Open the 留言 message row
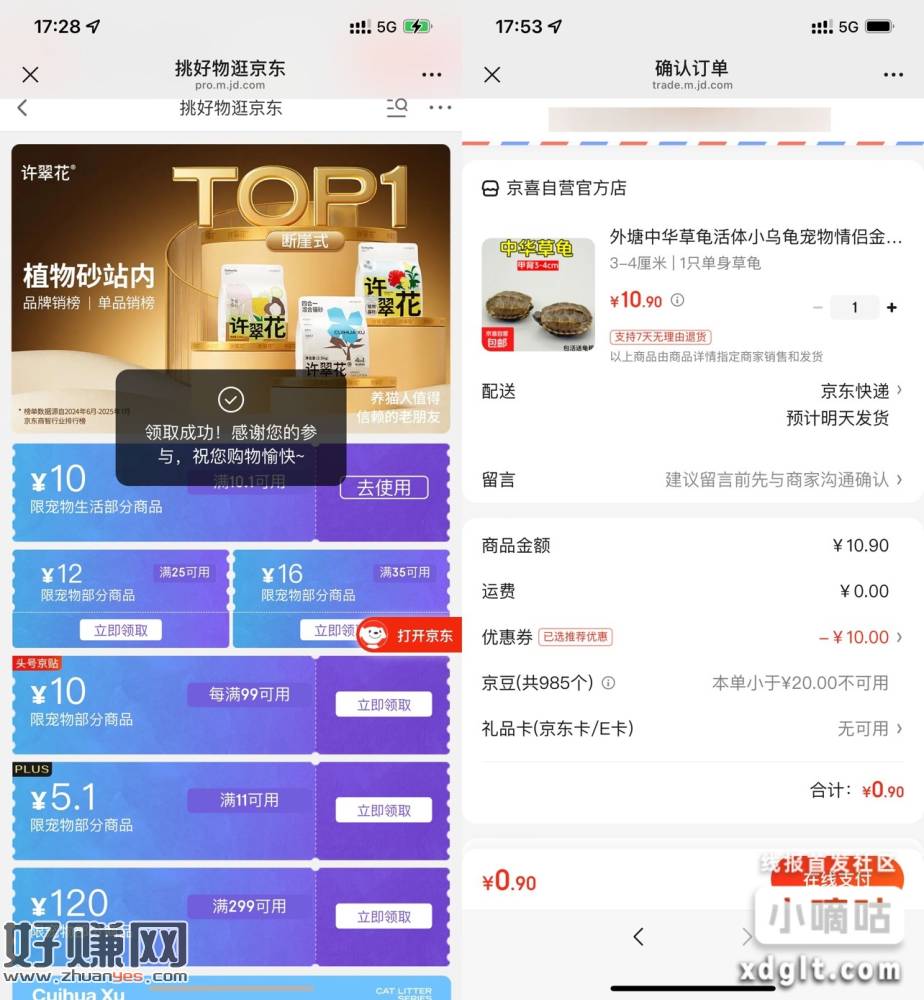924x1000 pixels. pos(692,480)
